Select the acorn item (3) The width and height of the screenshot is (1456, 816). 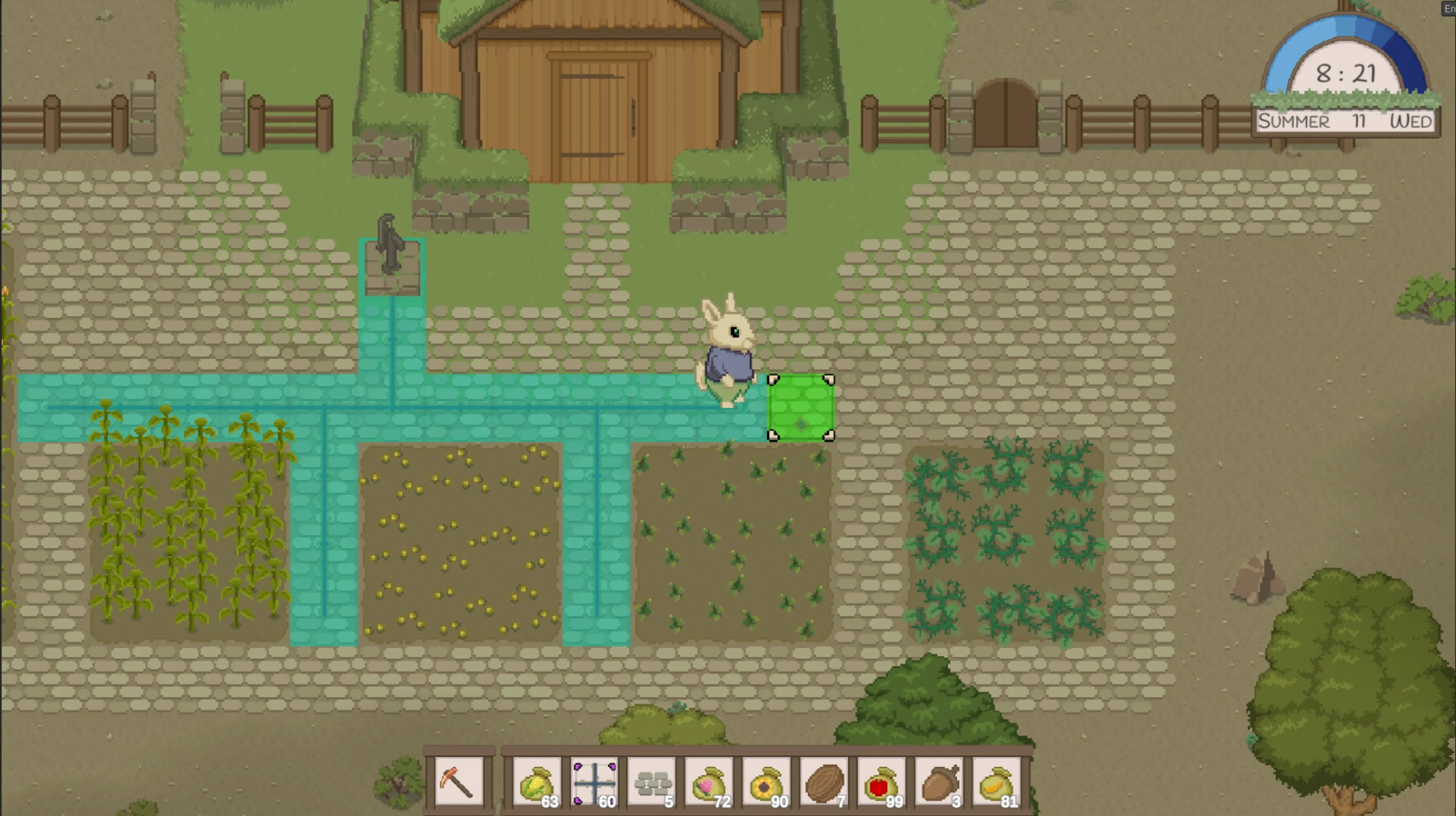coord(939,783)
